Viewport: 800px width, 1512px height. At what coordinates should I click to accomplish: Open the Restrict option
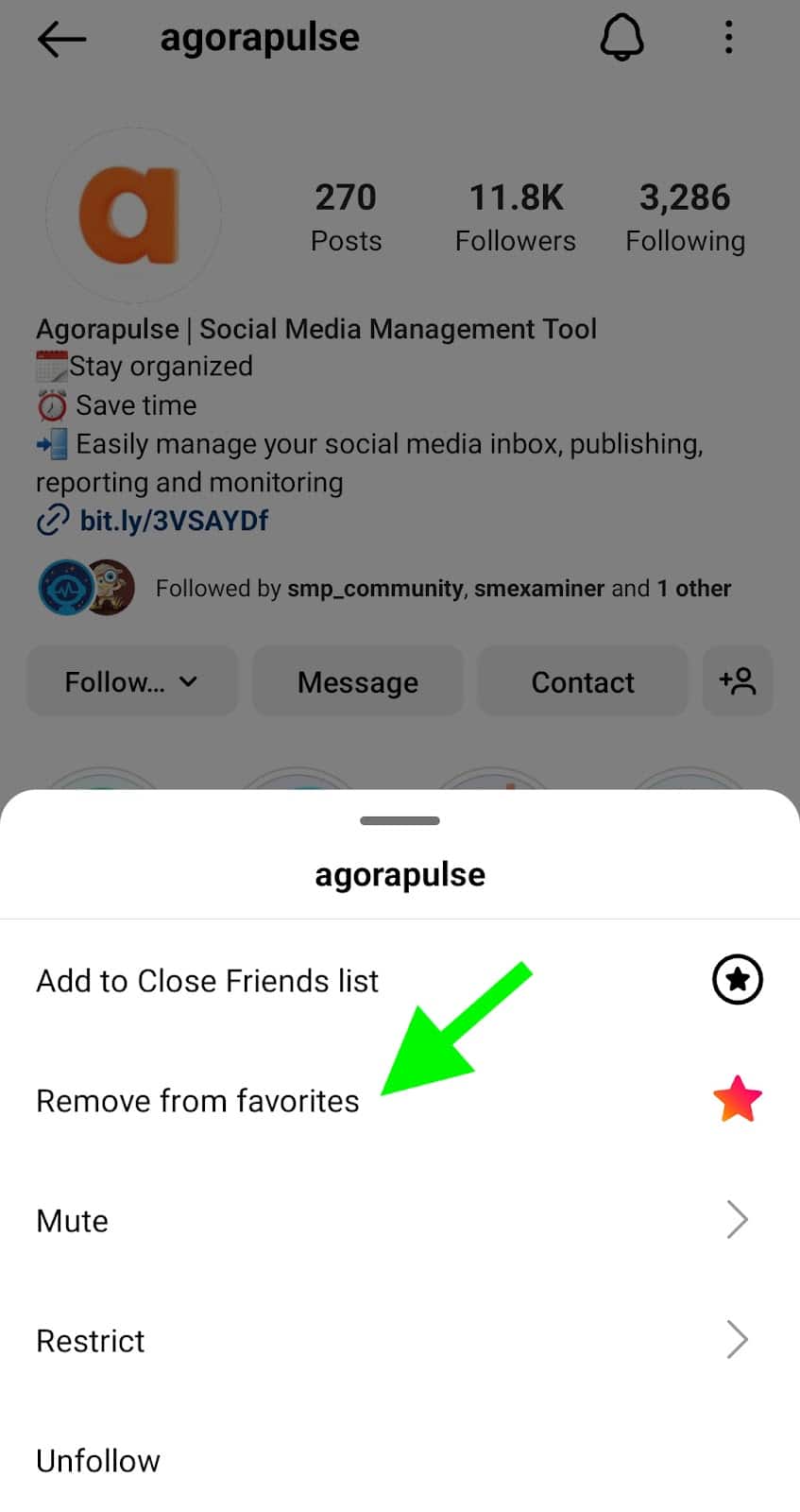(400, 1340)
